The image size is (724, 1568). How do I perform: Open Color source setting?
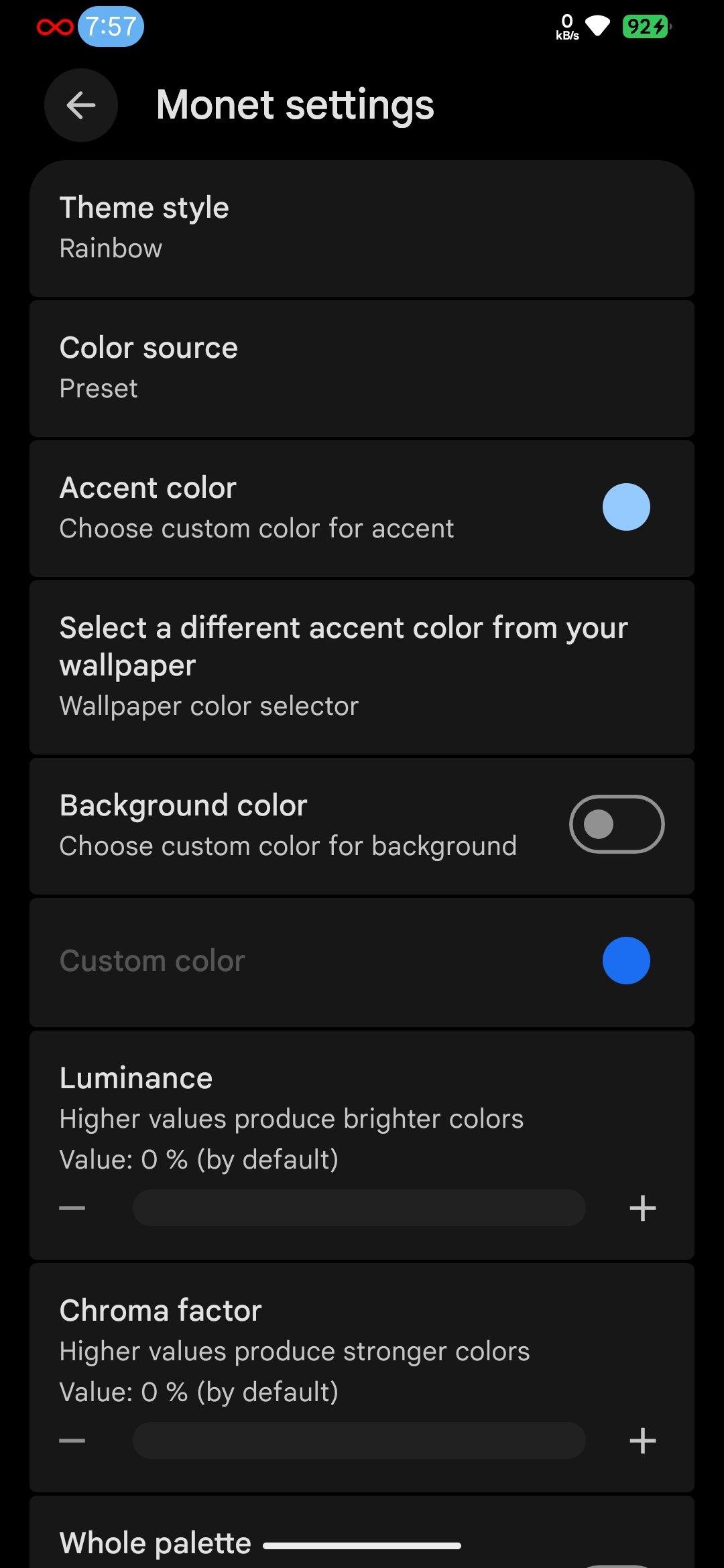point(361,368)
